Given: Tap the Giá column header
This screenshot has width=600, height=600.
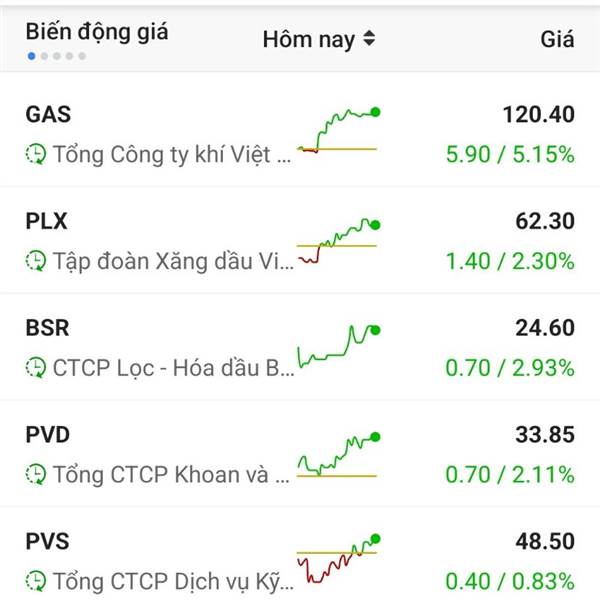Looking at the screenshot, I should coord(557,40).
